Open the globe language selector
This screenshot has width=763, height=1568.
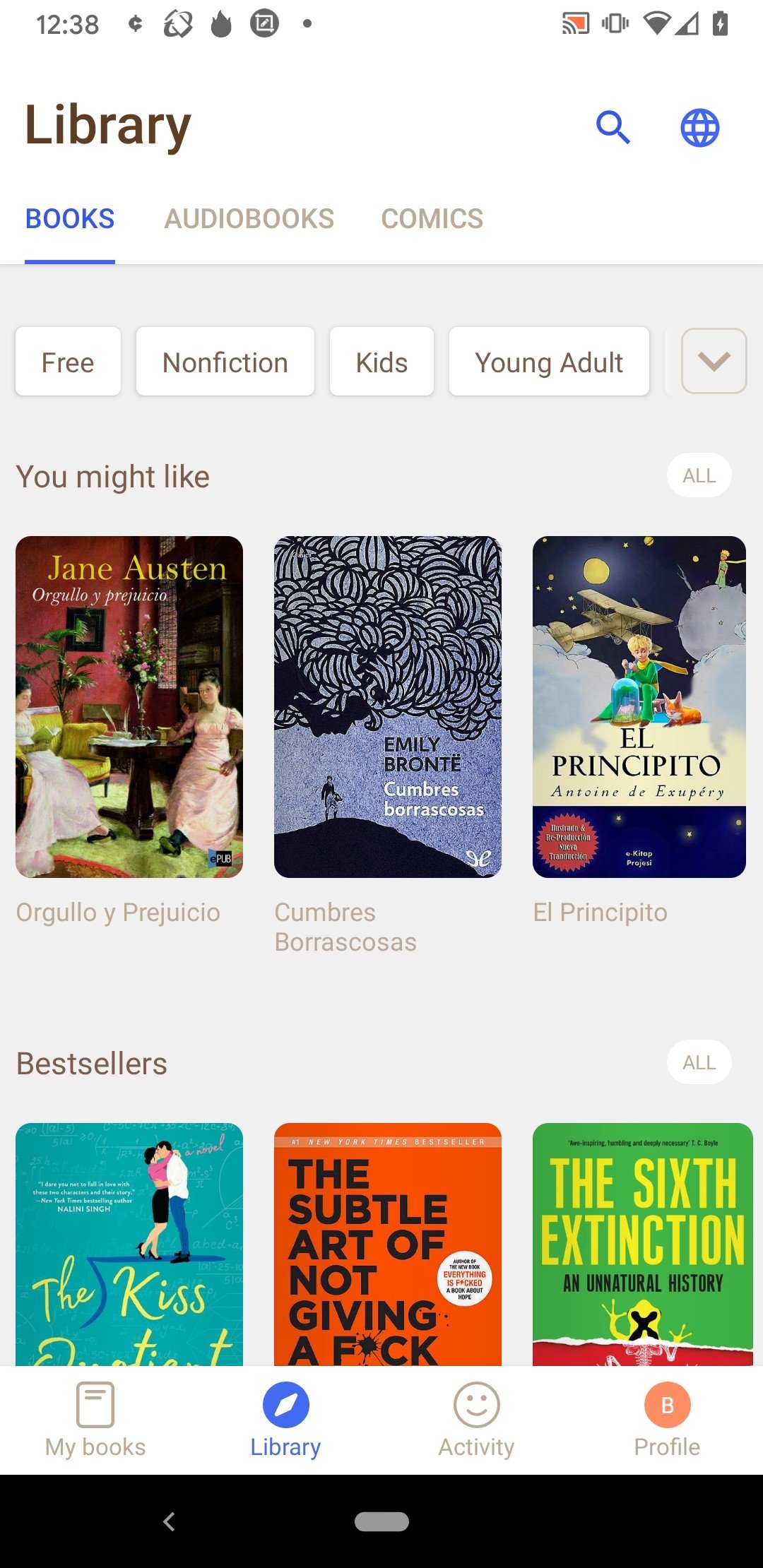[699, 128]
